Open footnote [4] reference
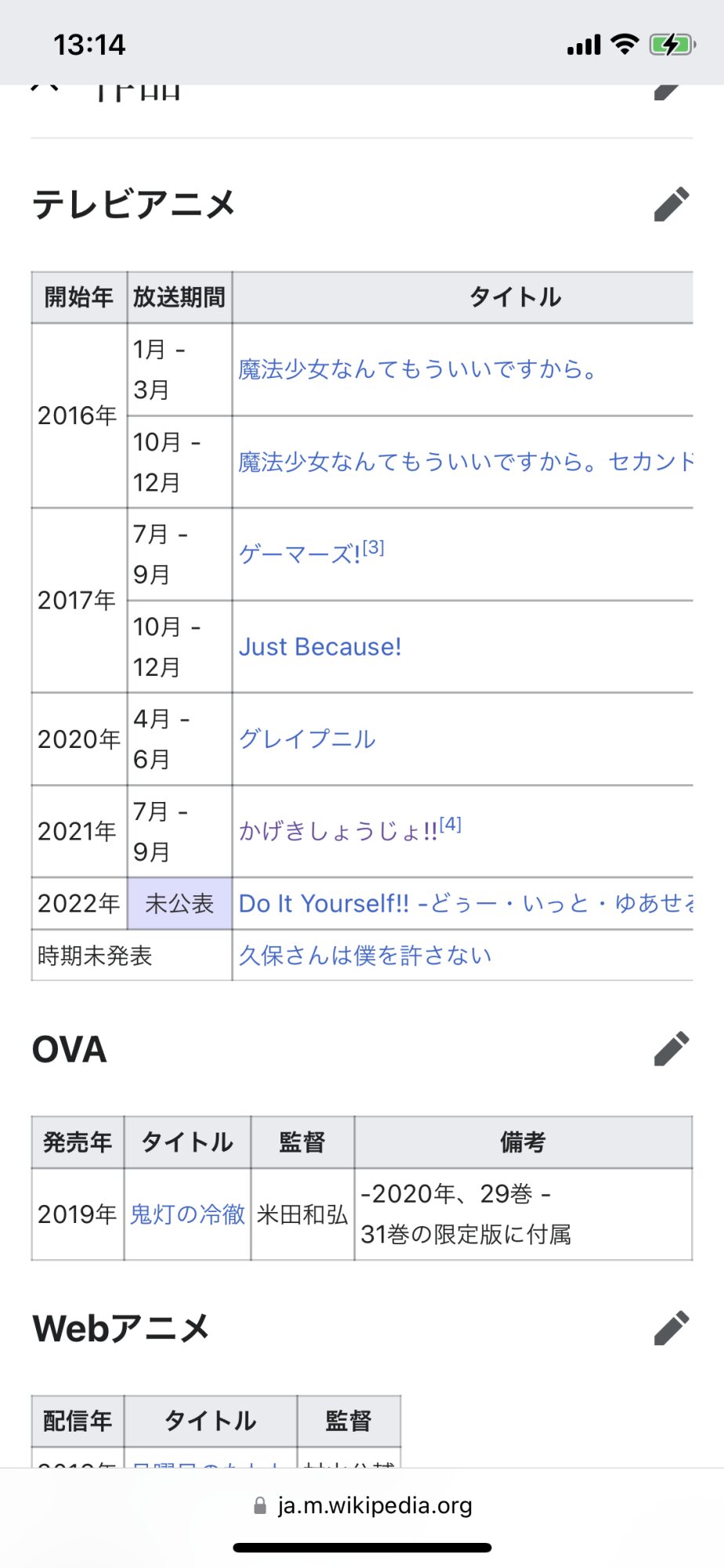The height and width of the screenshot is (1568, 724). (x=450, y=824)
